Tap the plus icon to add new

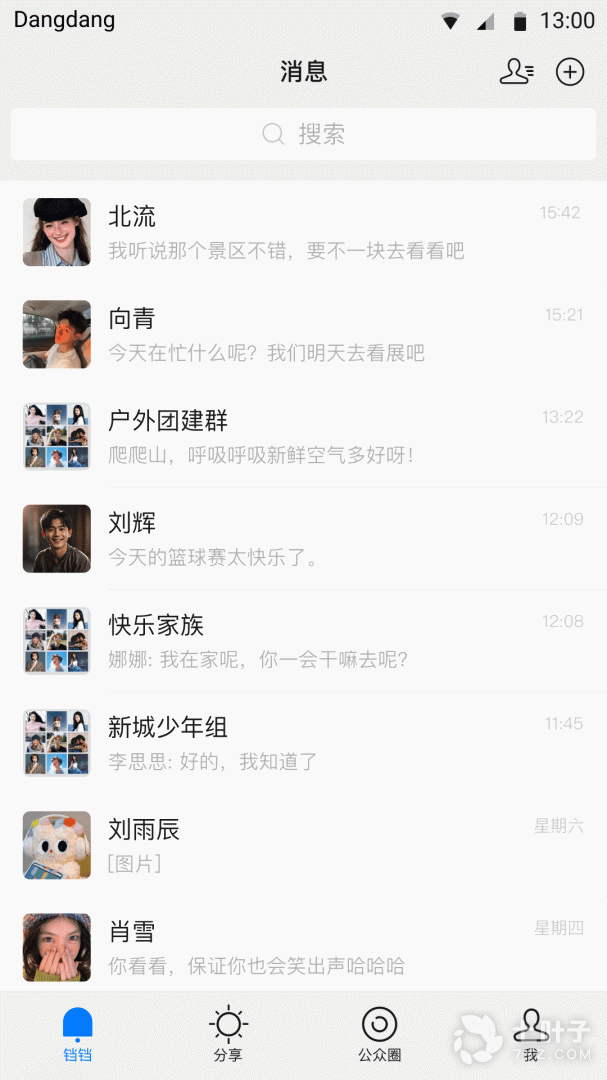(x=570, y=72)
